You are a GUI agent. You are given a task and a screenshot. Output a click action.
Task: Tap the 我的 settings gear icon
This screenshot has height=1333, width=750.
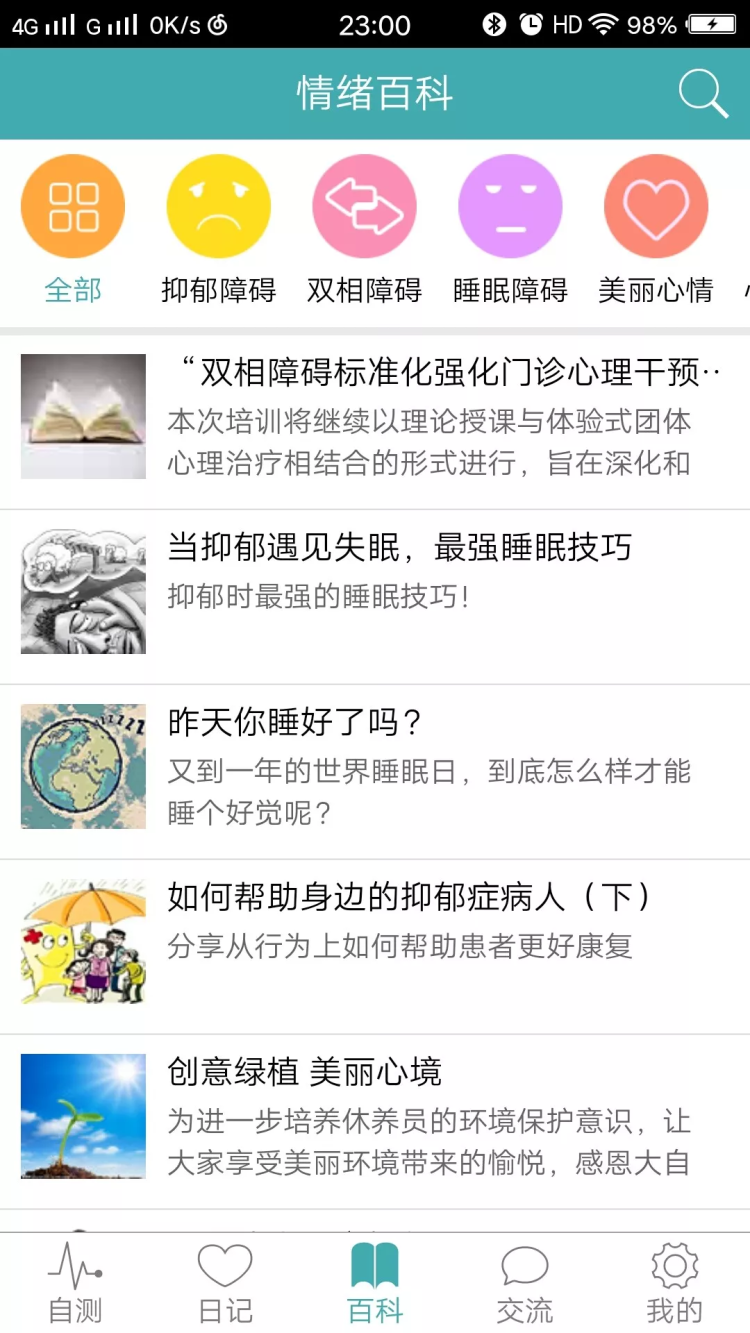pos(675,1268)
